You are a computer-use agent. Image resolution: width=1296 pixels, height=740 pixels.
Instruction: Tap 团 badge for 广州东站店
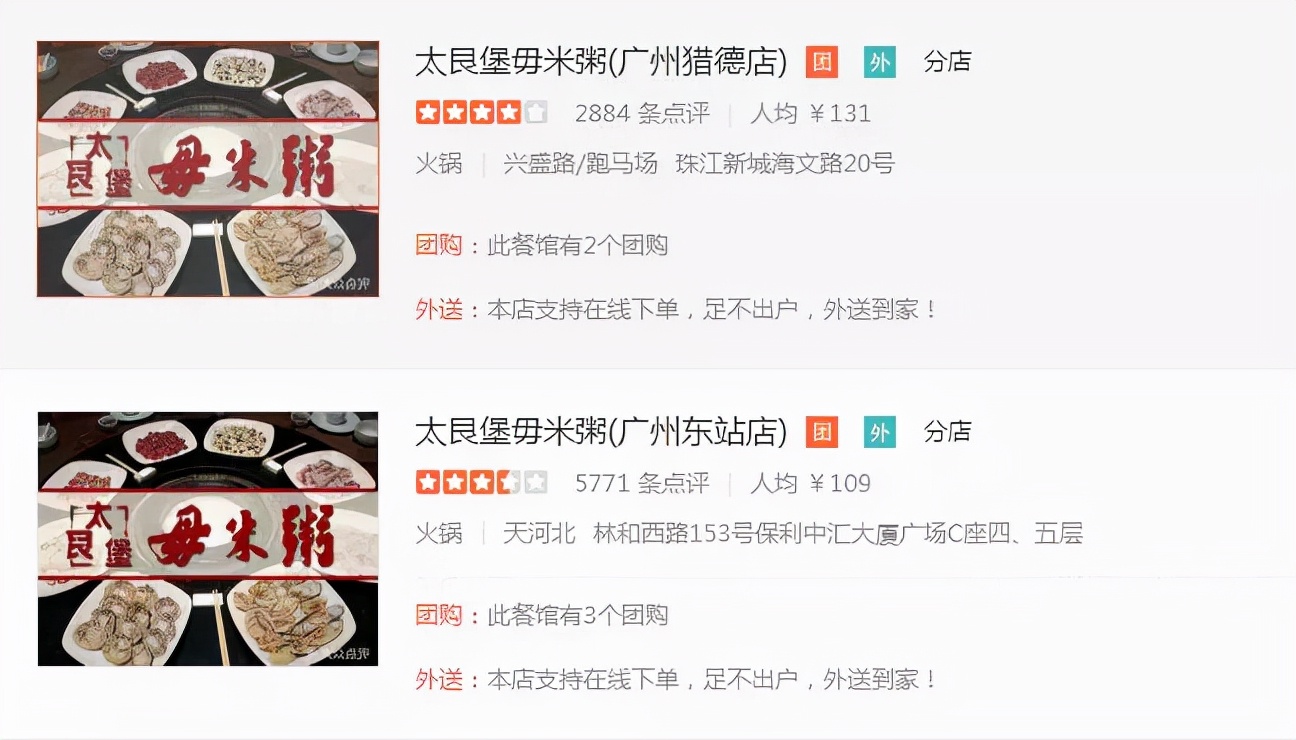(822, 432)
